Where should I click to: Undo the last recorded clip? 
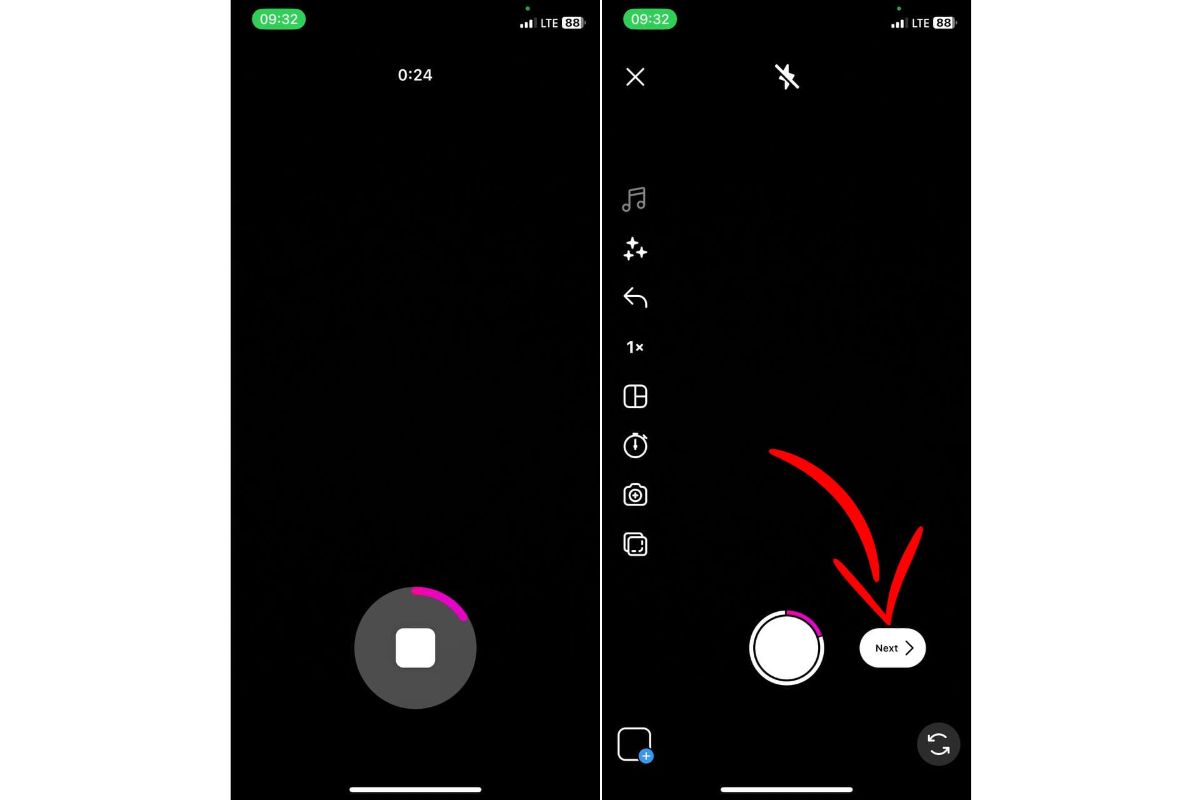(x=635, y=298)
